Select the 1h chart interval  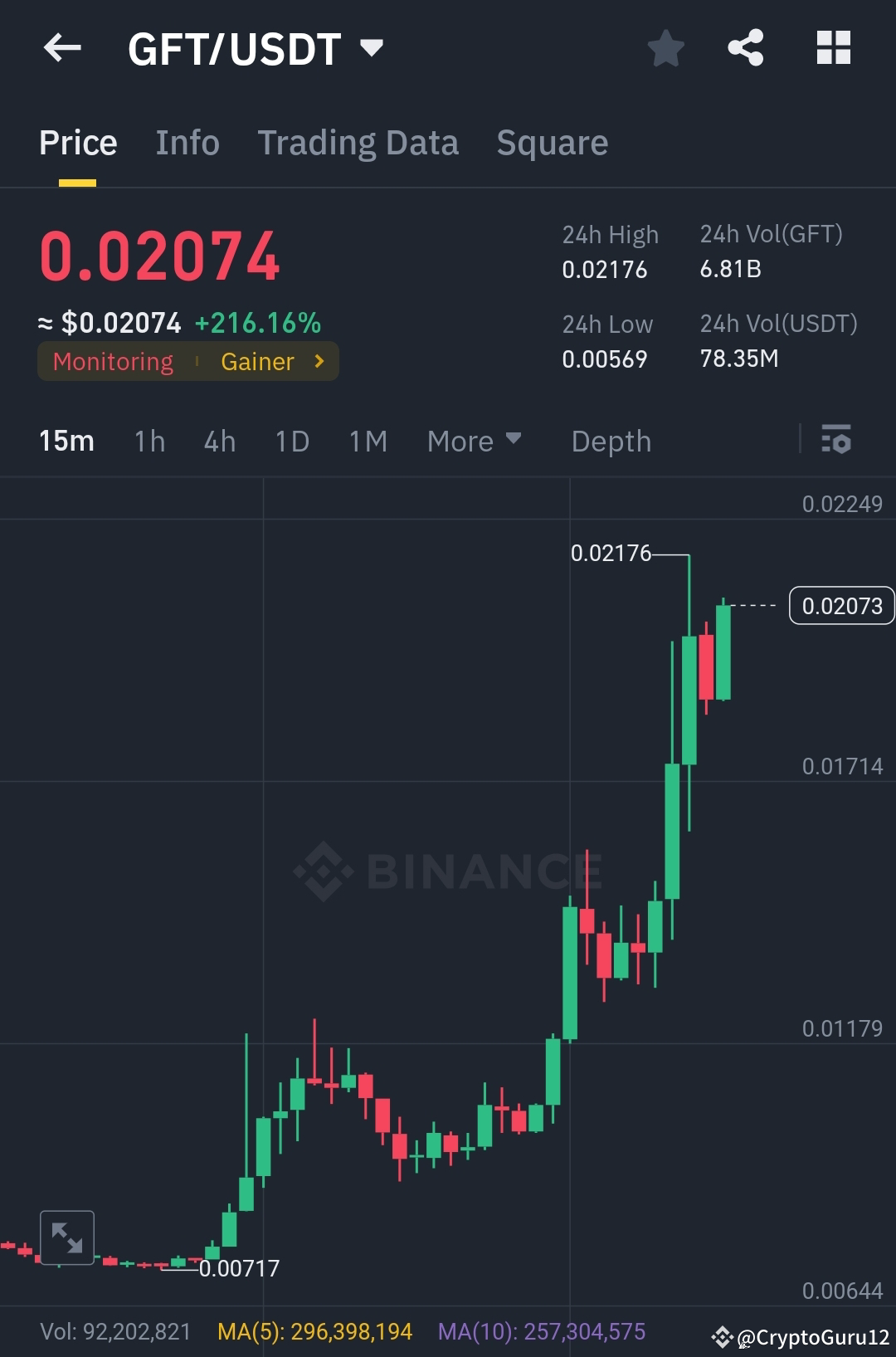pos(149,441)
